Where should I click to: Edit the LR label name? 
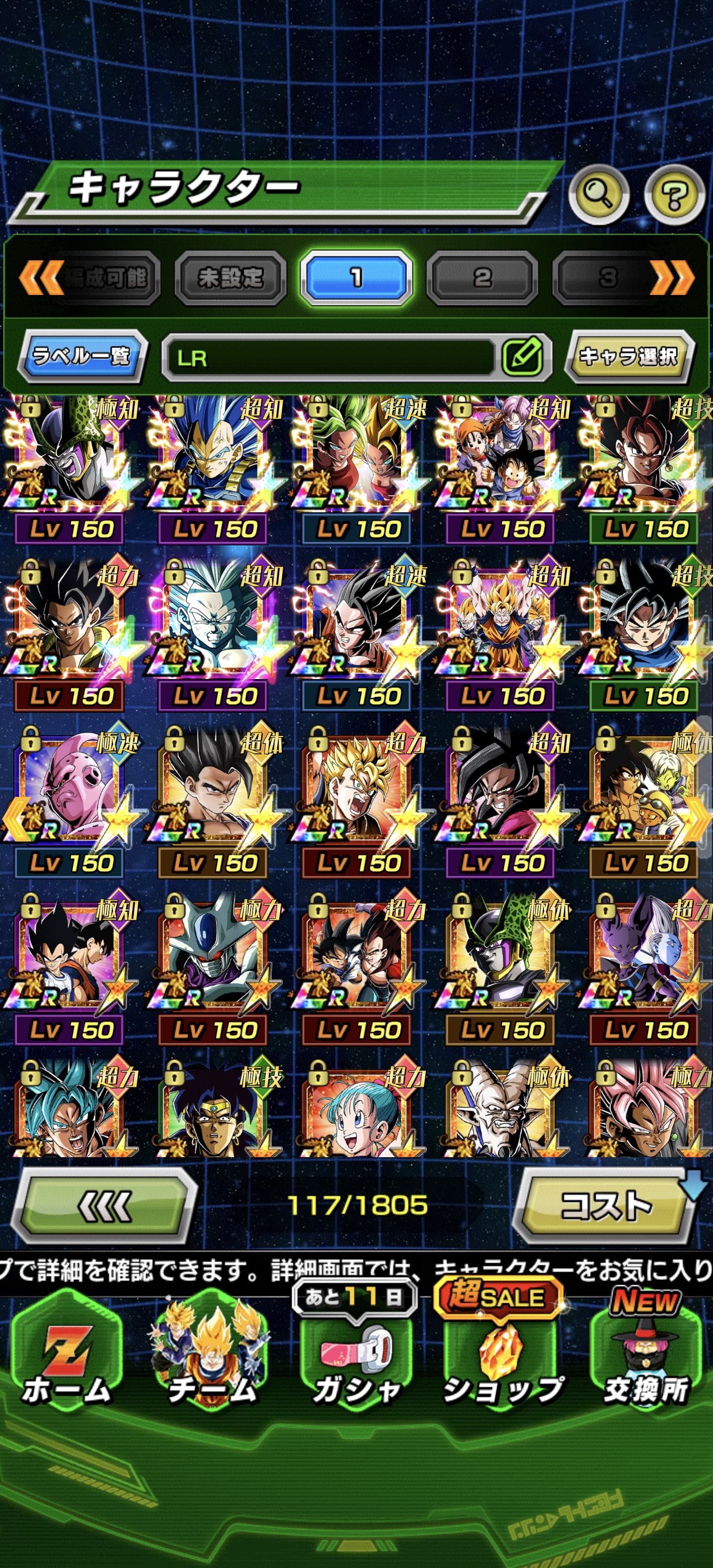coord(522,355)
